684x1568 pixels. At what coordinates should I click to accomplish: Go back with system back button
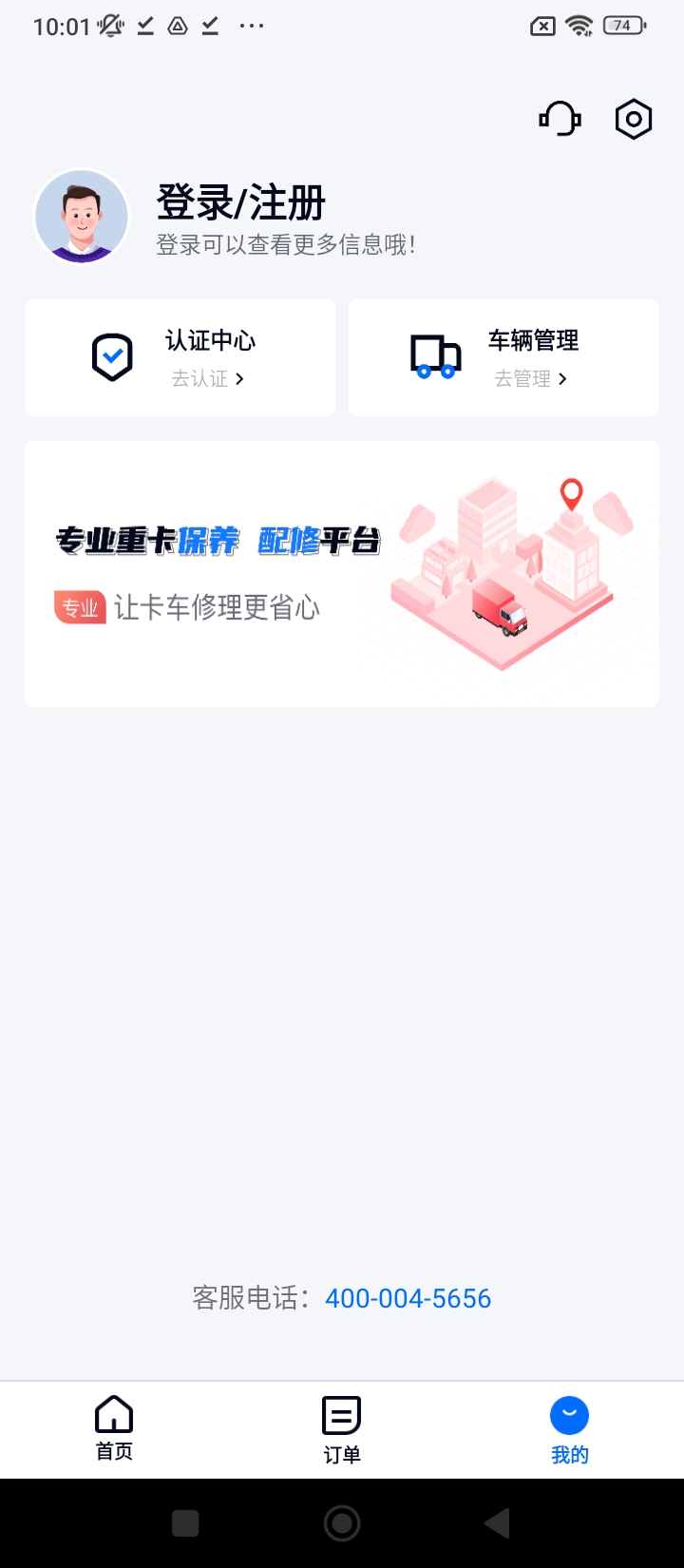coord(497,1523)
